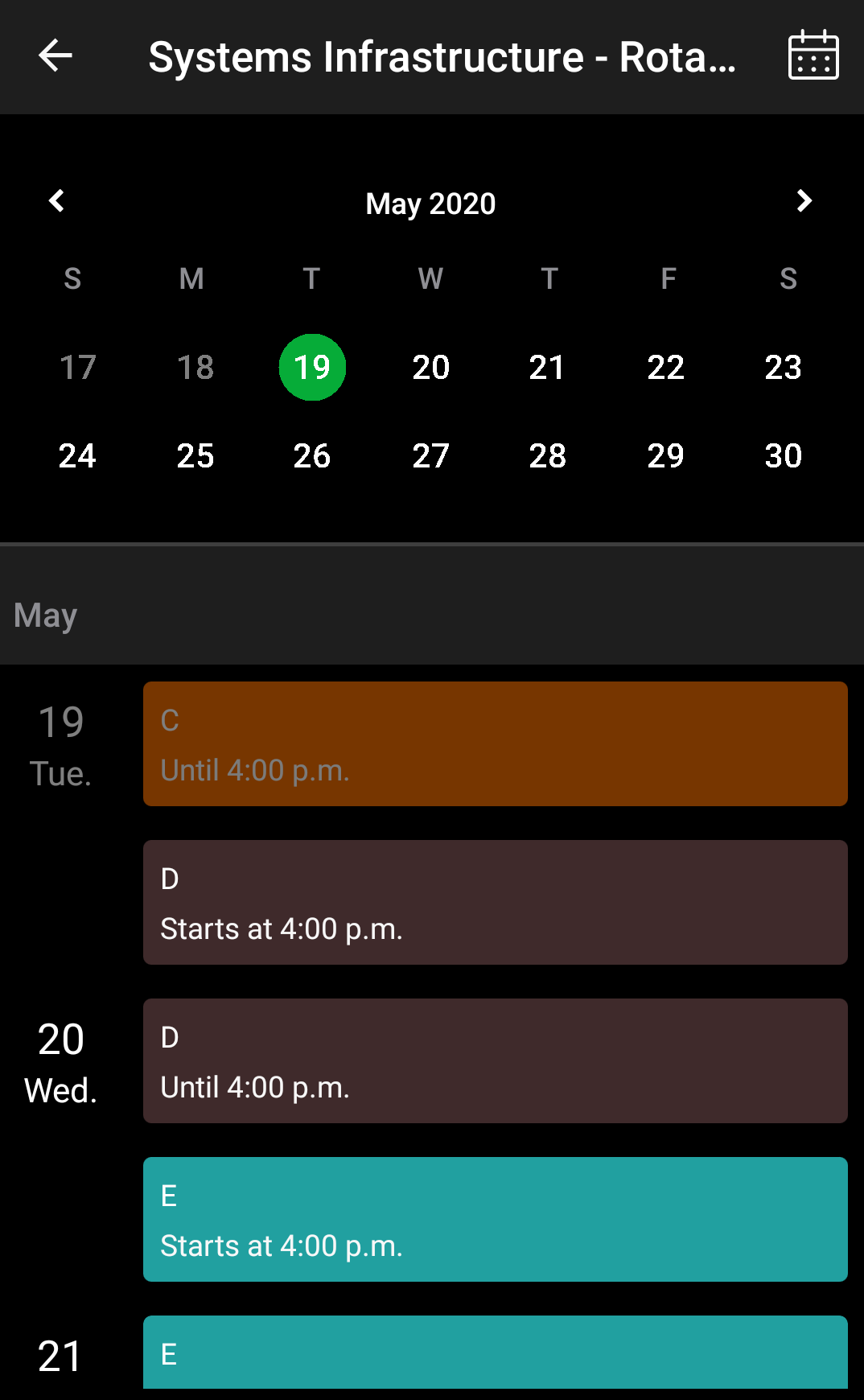Advance to the next month
Image resolution: width=864 pixels, height=1400 pixels.
pyautogui.click(x=804, y=201)
